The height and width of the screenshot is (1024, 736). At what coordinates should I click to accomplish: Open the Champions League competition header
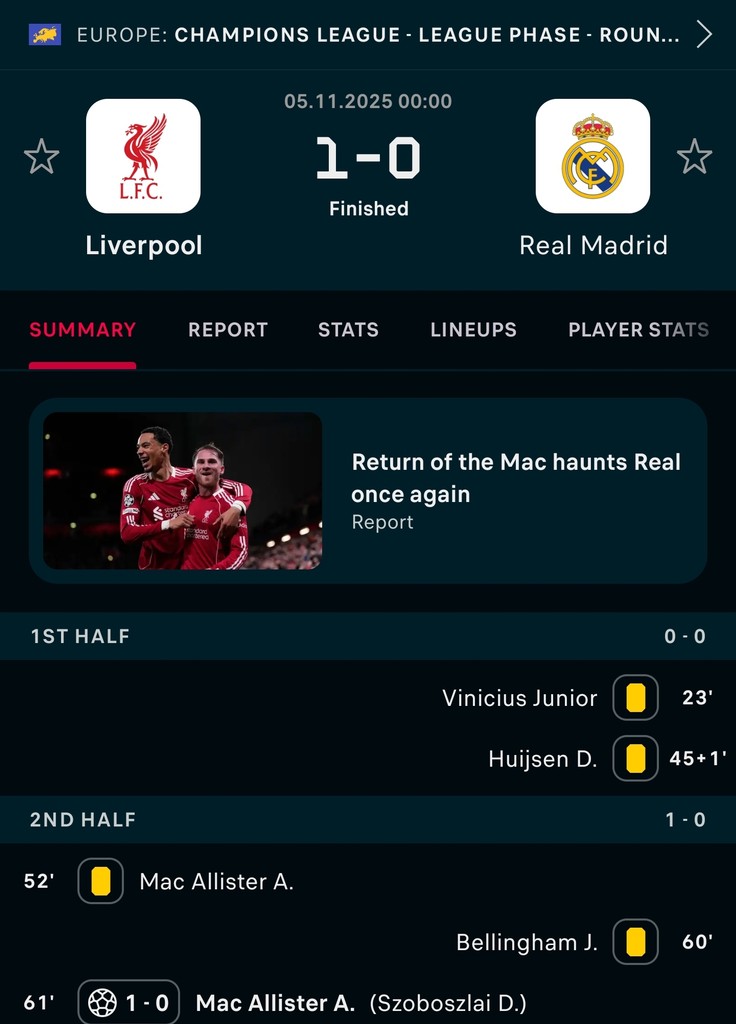click(x=378, y=36)
